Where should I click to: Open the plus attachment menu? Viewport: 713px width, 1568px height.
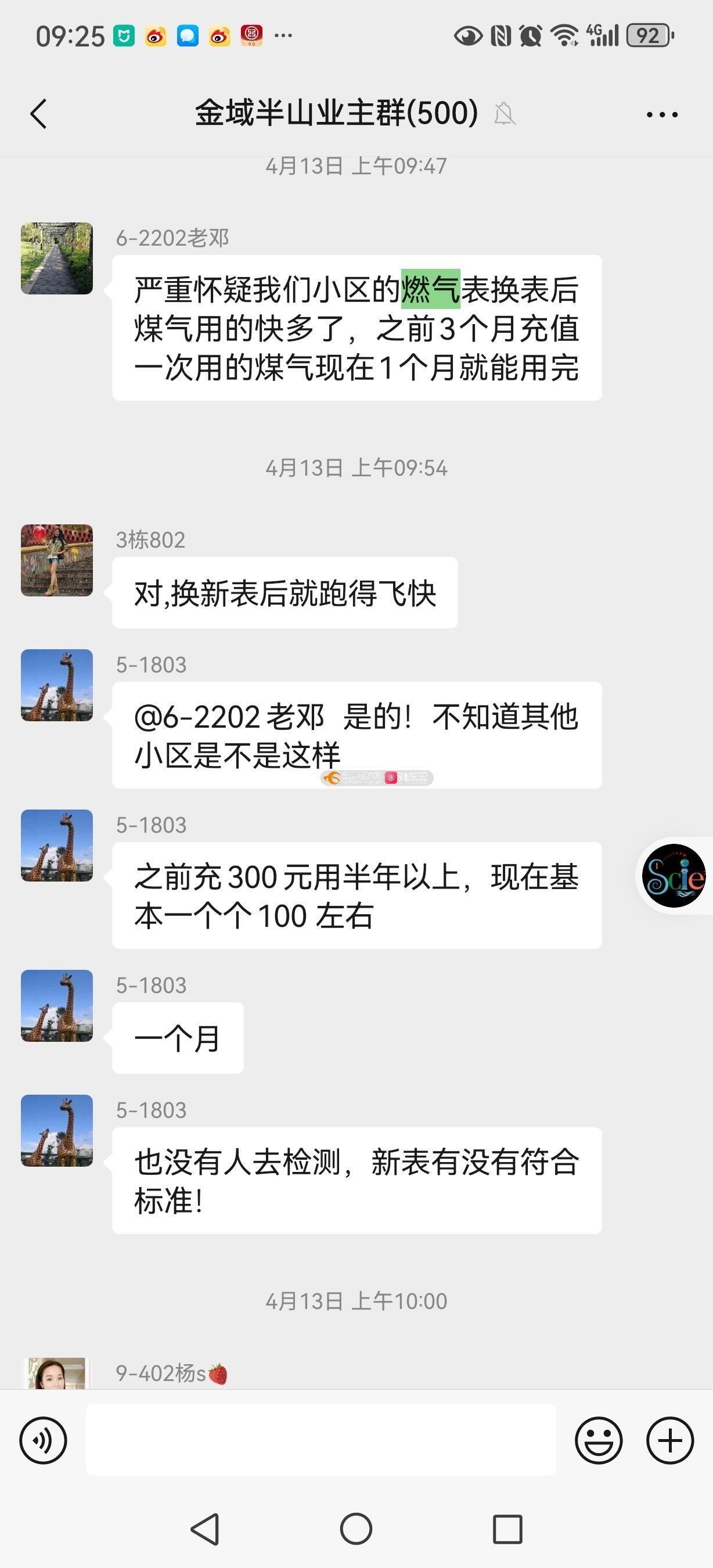(670, 1440)
